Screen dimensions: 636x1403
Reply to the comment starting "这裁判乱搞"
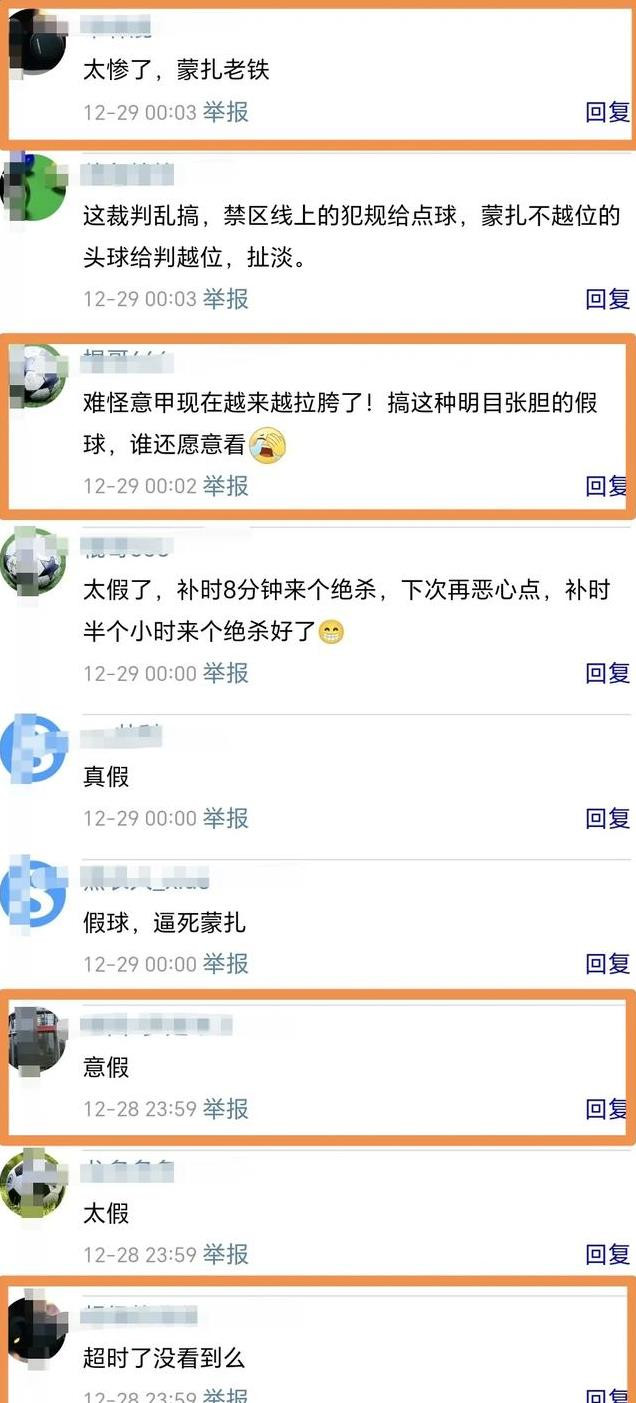(607, 298)
